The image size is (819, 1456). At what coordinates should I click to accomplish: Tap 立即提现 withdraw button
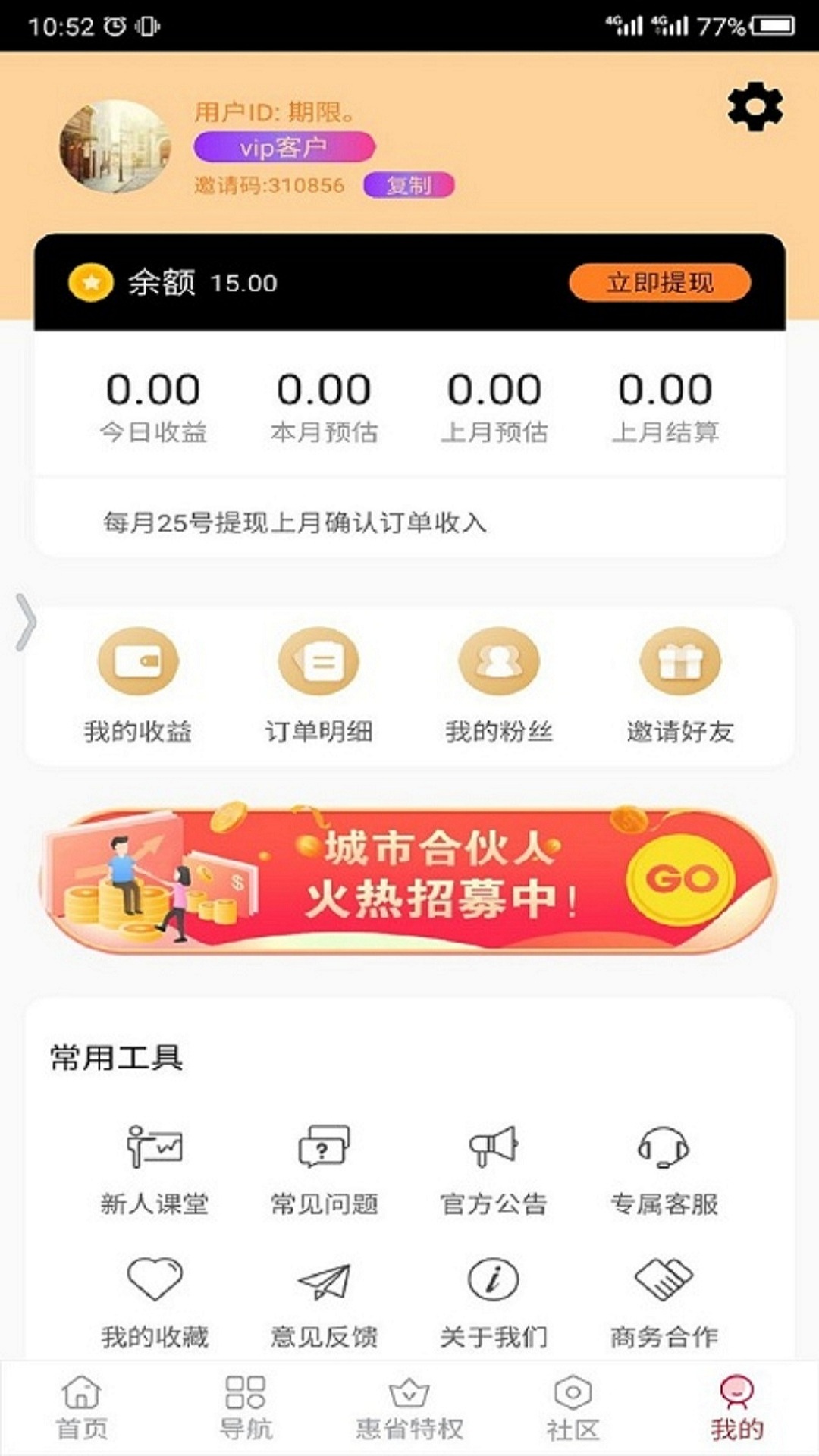point(659,282)
